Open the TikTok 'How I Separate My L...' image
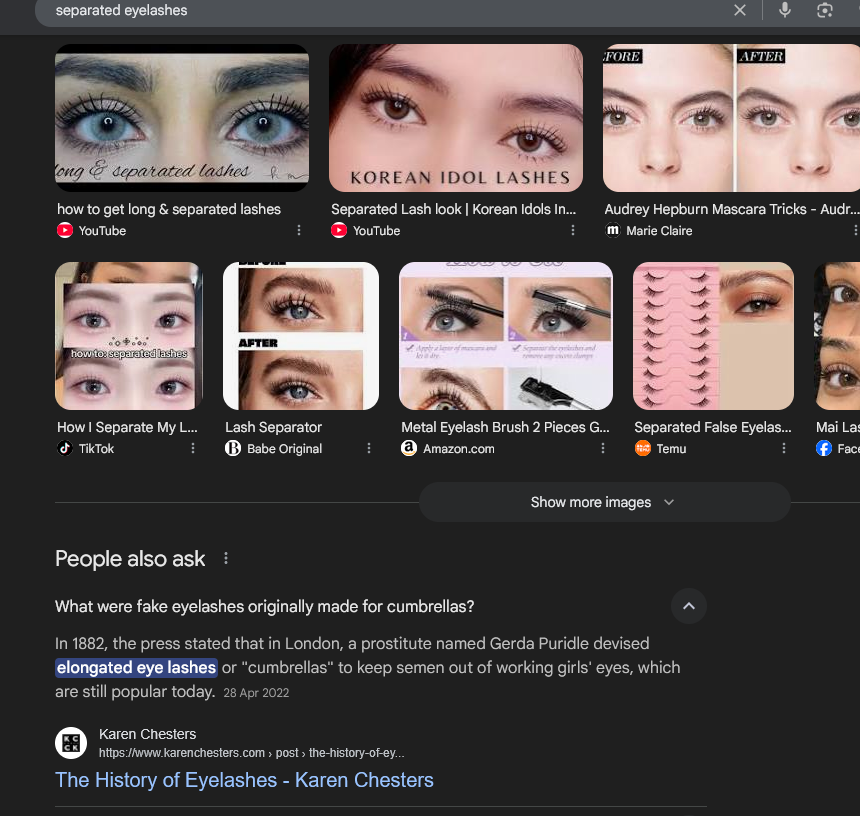860x816 pixels. pos(129,336)
